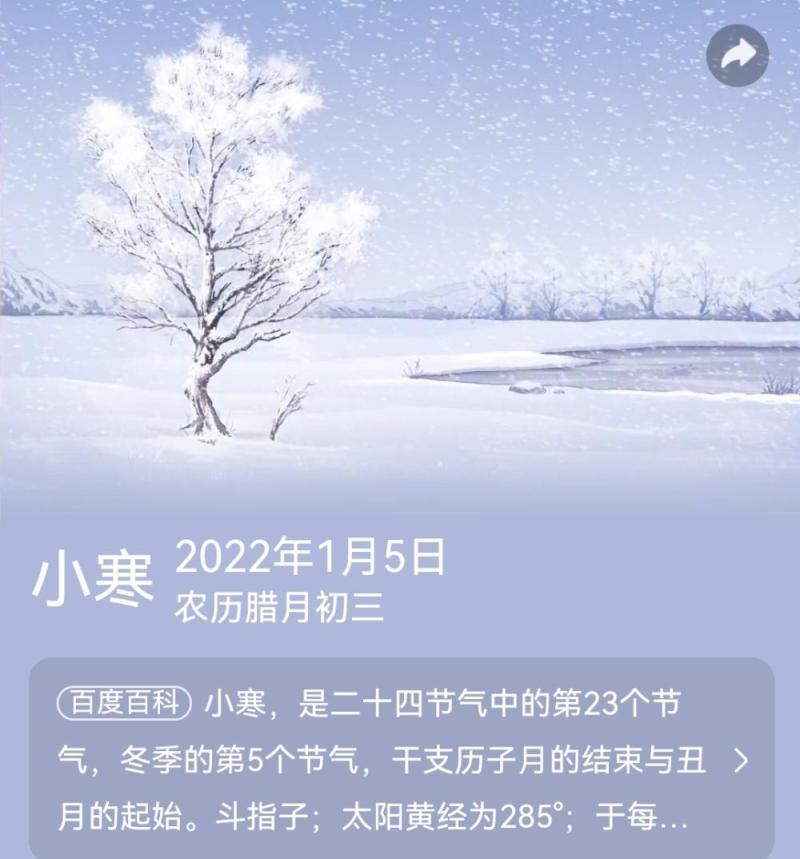800x859 pixels.
Task: Open the 百度百科 entry for 小寒
Action: [740, 761]
